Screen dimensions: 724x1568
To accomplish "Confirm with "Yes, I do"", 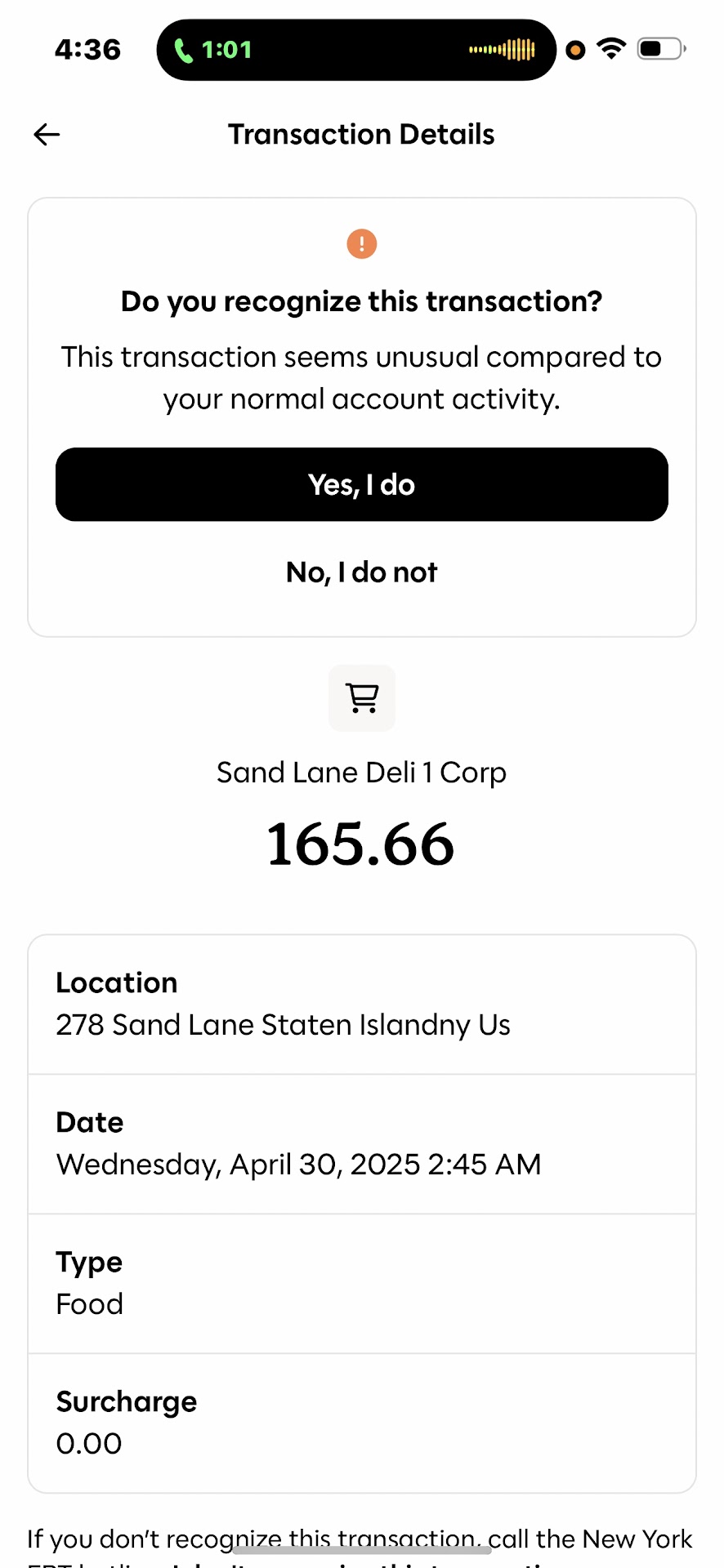I will click(x=361, y=484).
